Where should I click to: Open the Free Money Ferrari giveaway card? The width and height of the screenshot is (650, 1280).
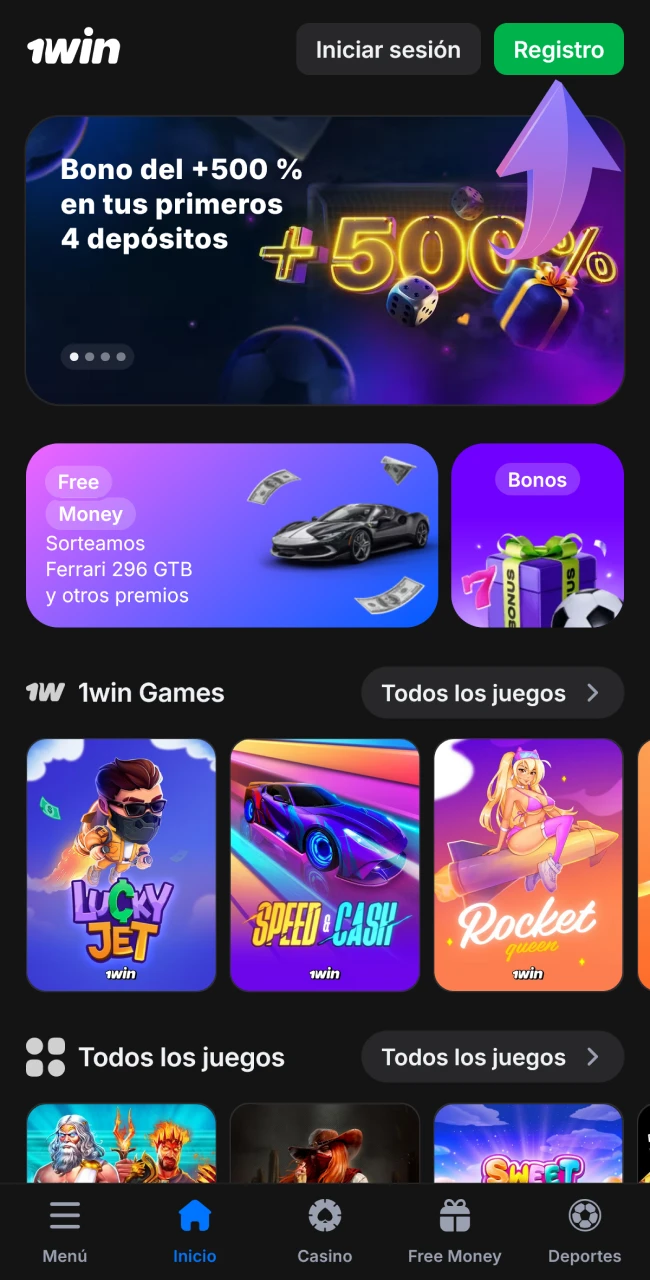point(232,535)
